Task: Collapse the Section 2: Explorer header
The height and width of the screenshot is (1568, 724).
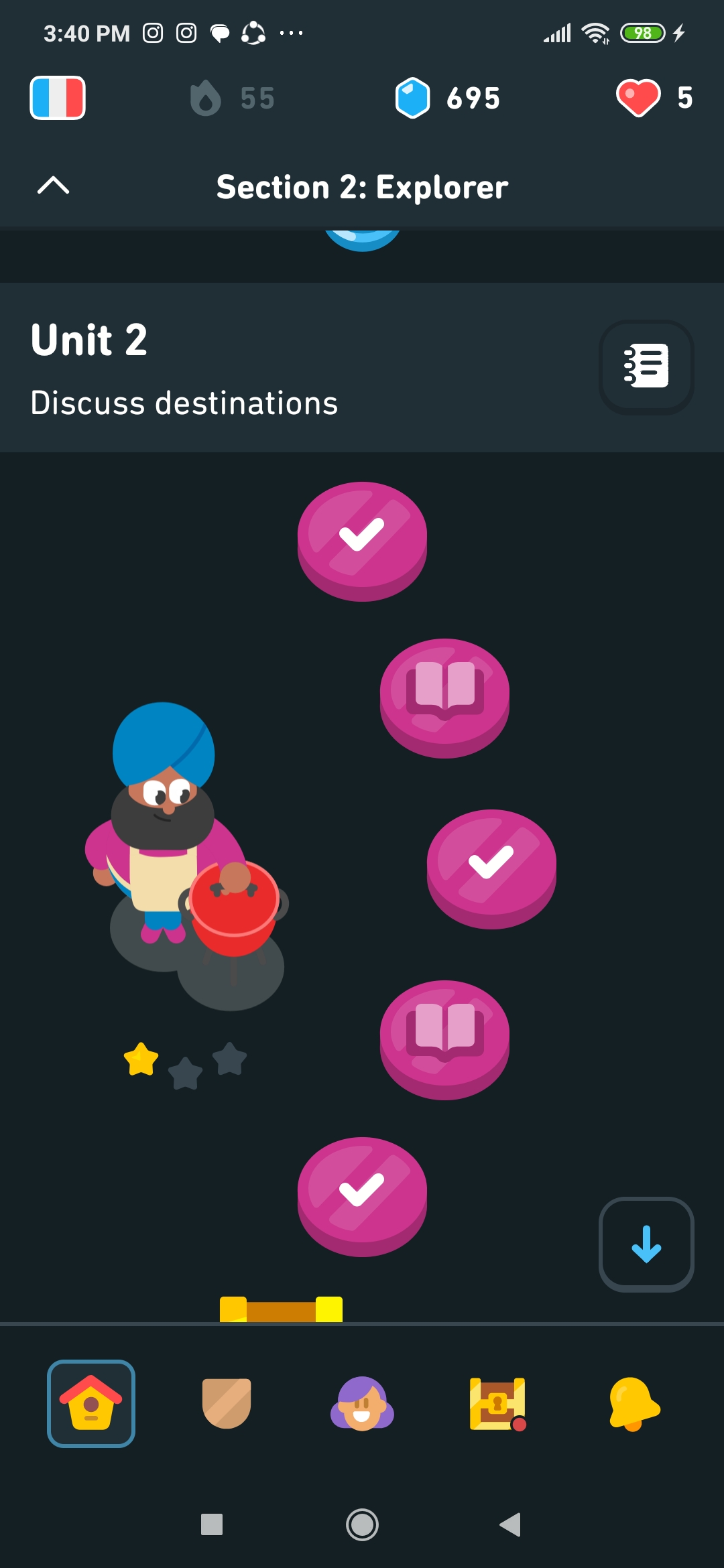Action: tap(54, 186)
